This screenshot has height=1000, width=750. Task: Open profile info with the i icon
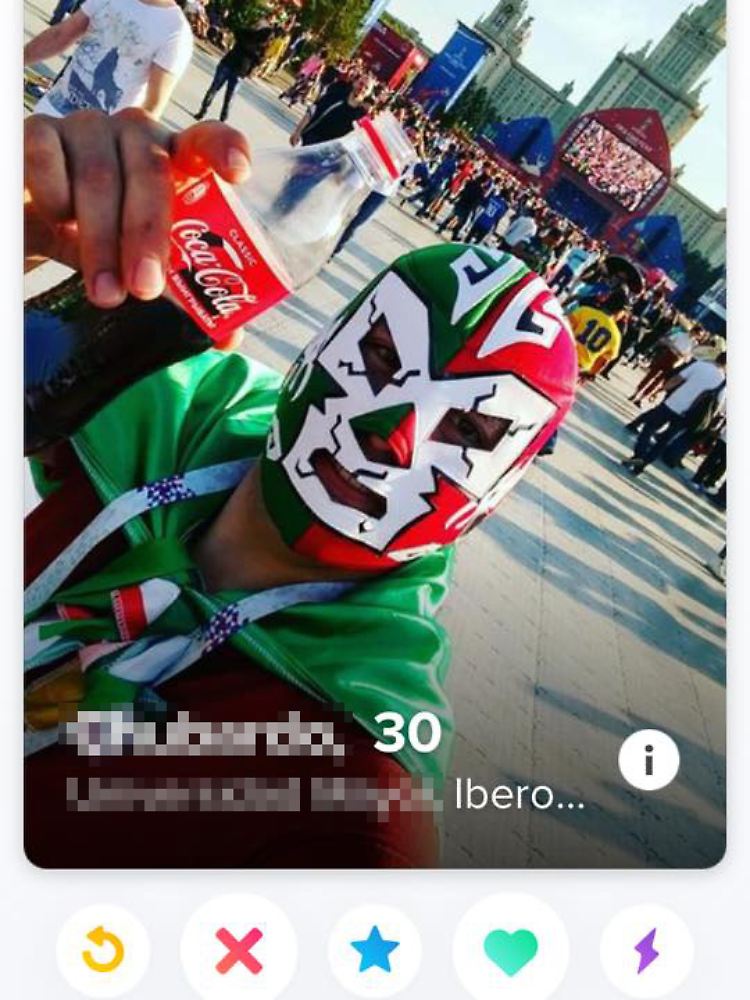648,761
